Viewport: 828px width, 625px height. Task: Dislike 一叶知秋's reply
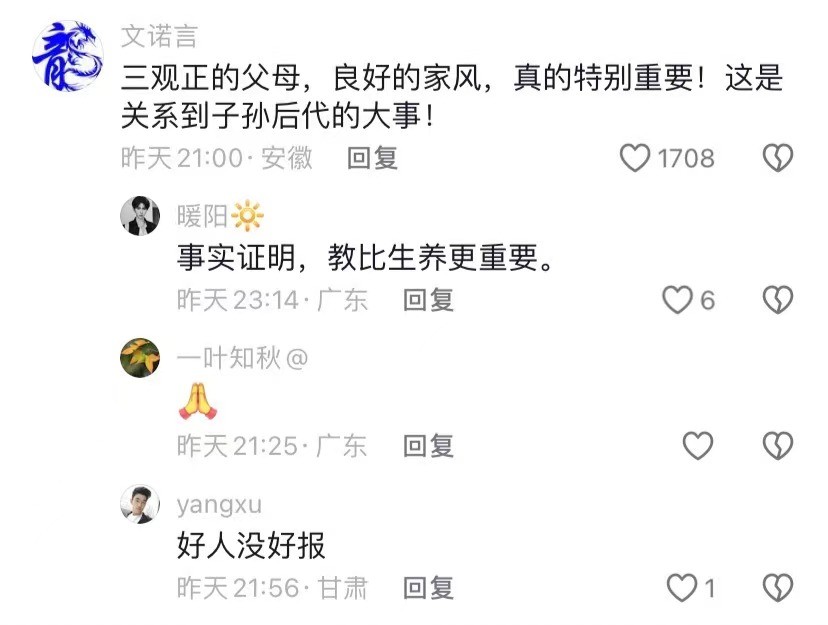pyautogui.click(x=778, y=446)
